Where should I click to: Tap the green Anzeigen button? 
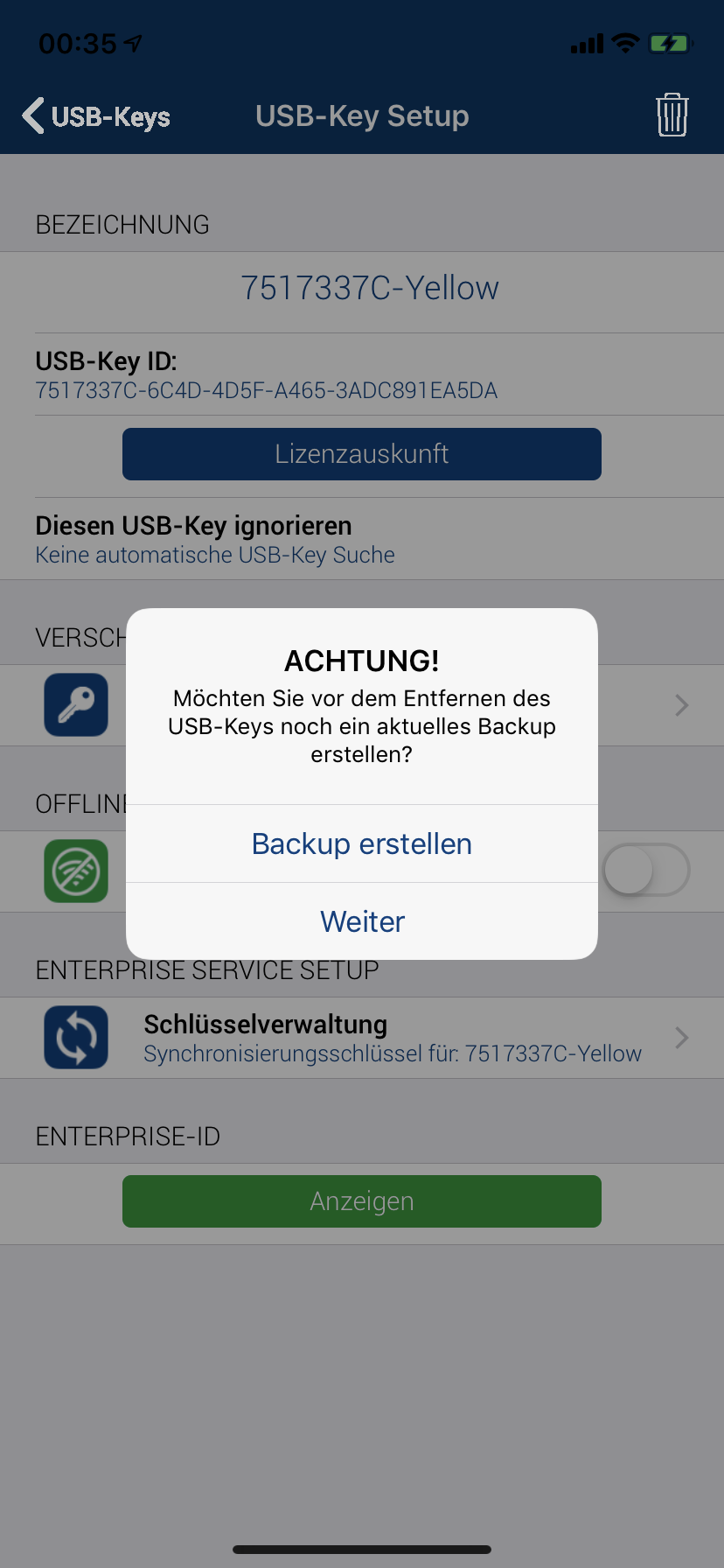361,1201
